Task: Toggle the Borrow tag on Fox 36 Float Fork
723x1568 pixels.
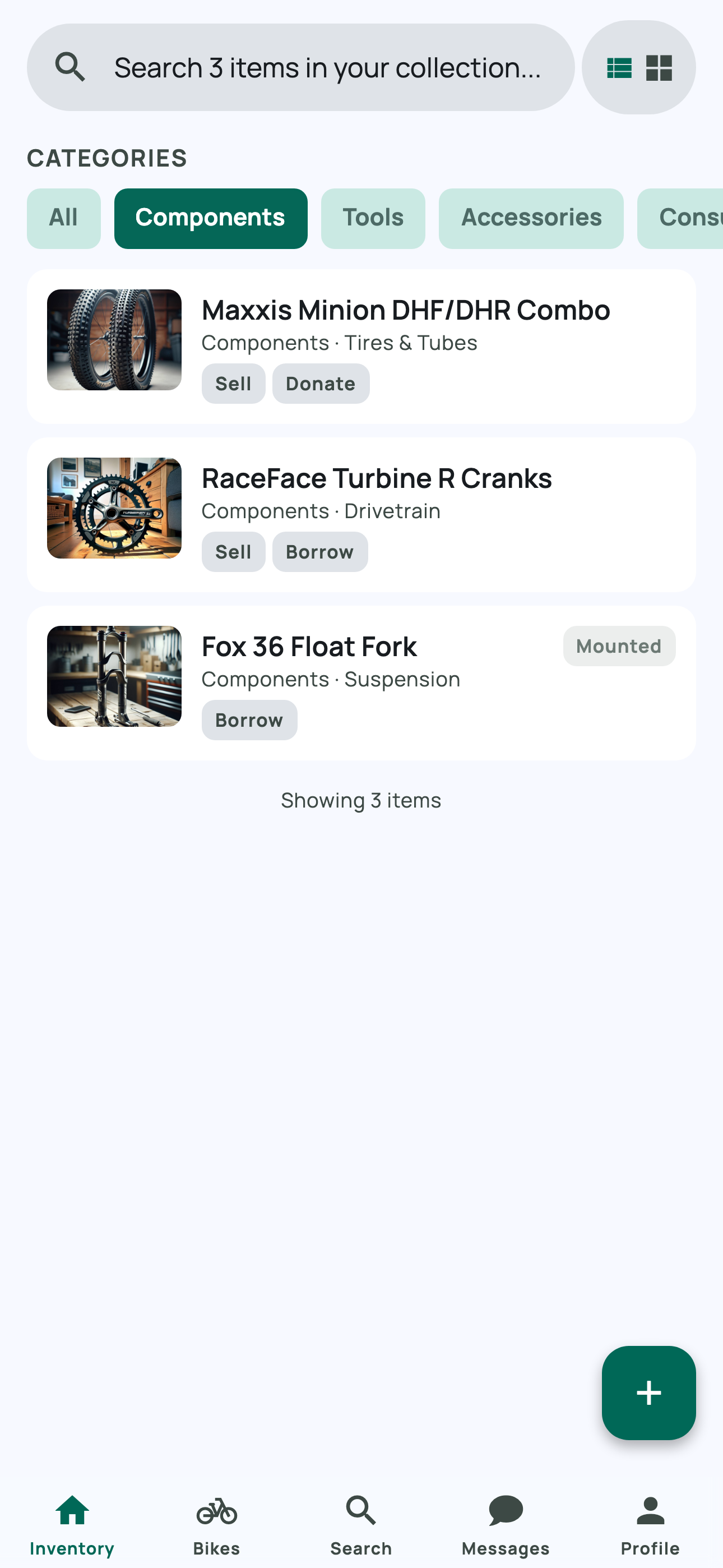Action: [249, 720]
